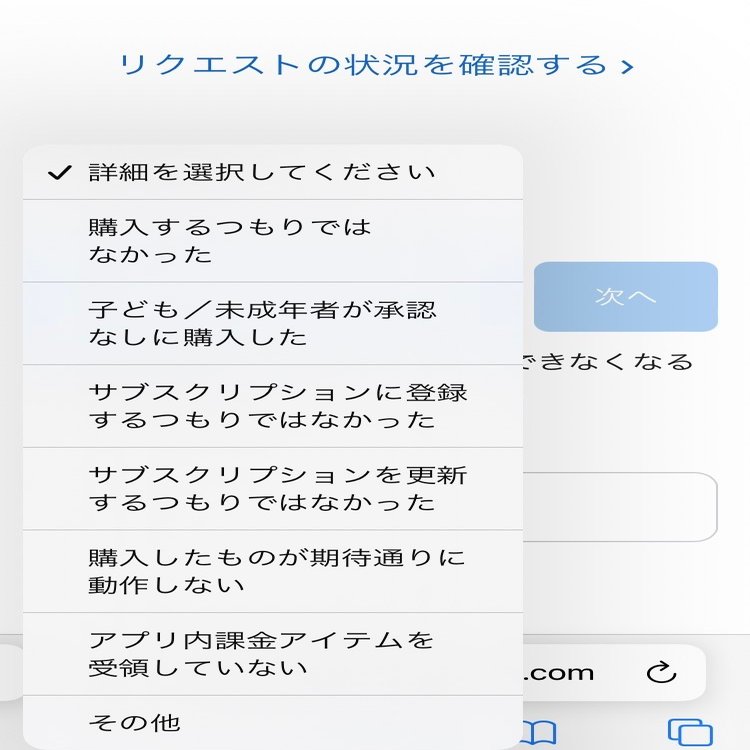Reload the page with the refresh icon
750x750 pixels.
[662, 672]
